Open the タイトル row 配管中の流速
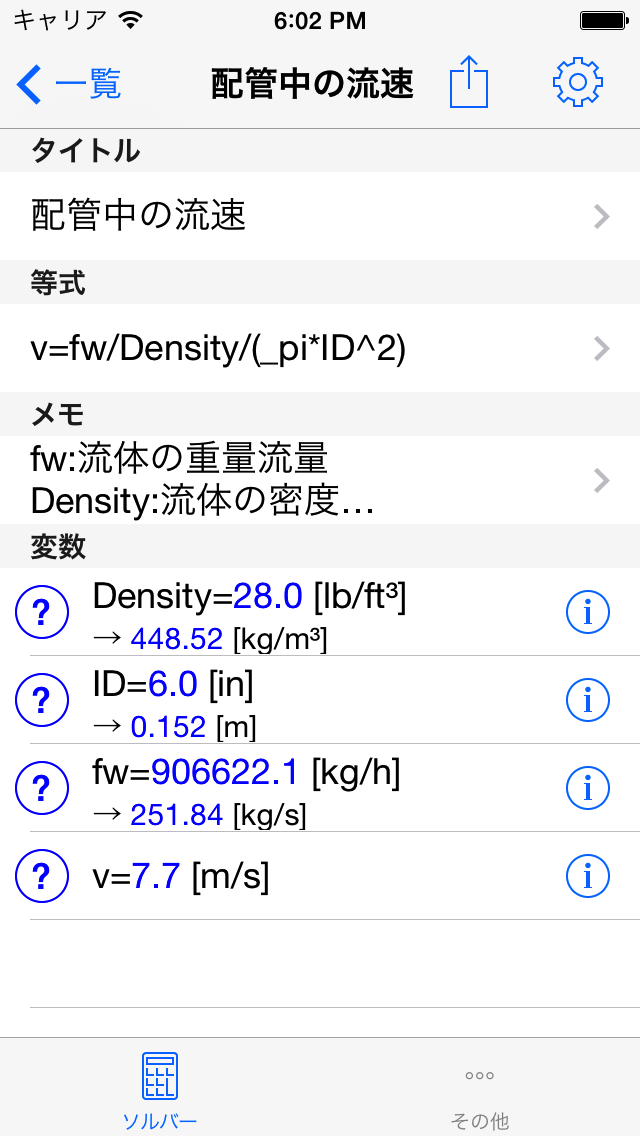 320,216
